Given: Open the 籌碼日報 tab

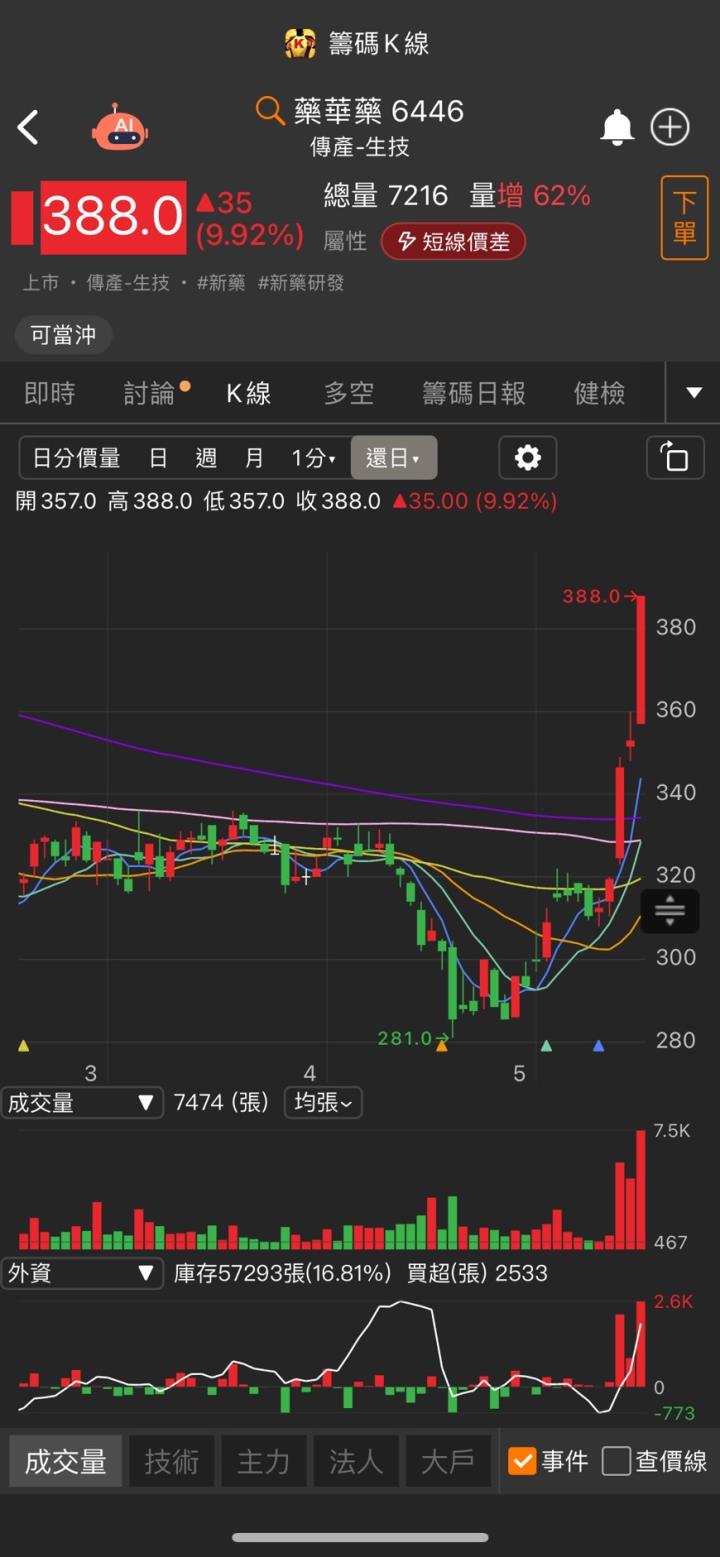Looking at the screenshot, I should click(474, 393).
